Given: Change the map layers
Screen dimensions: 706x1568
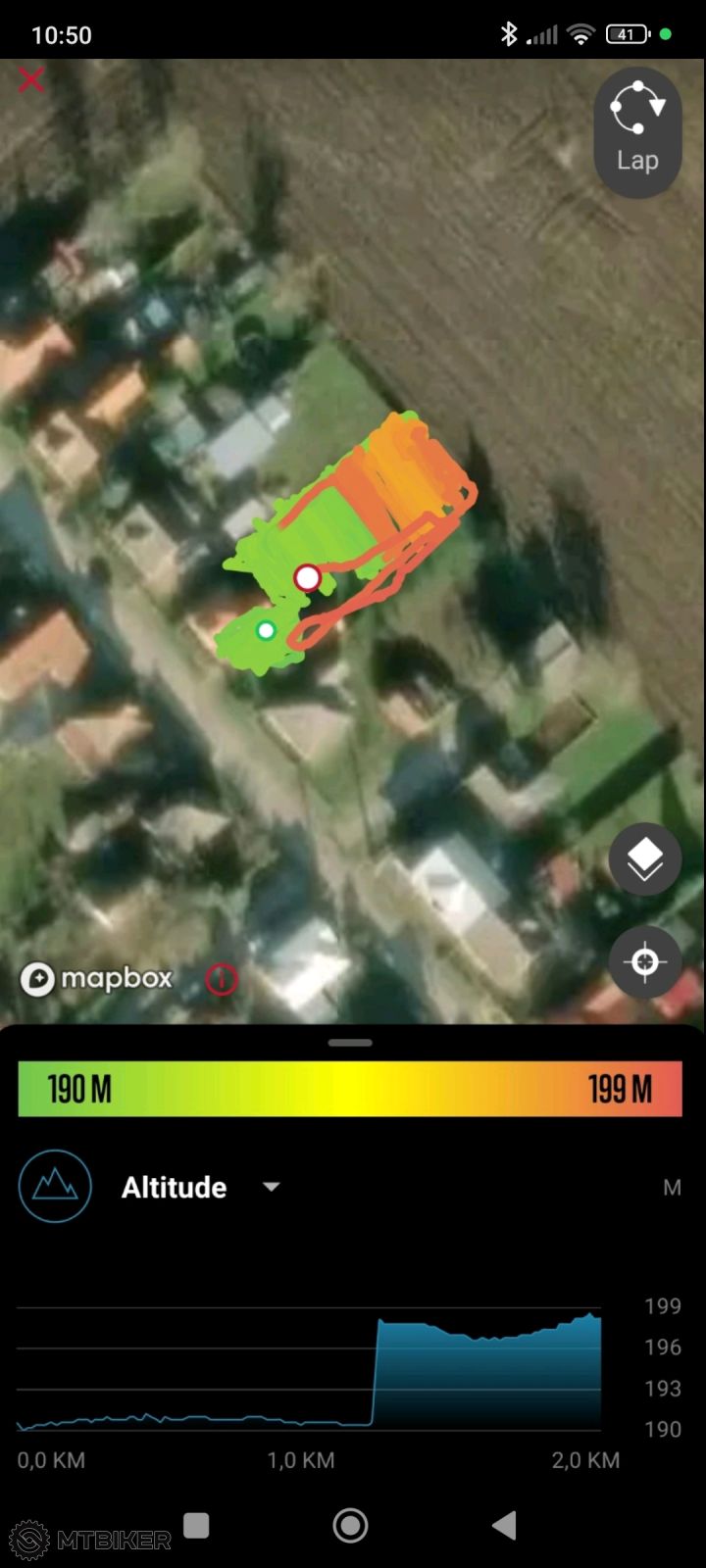Looking at the screenshot, I should [x=644, y=859].
